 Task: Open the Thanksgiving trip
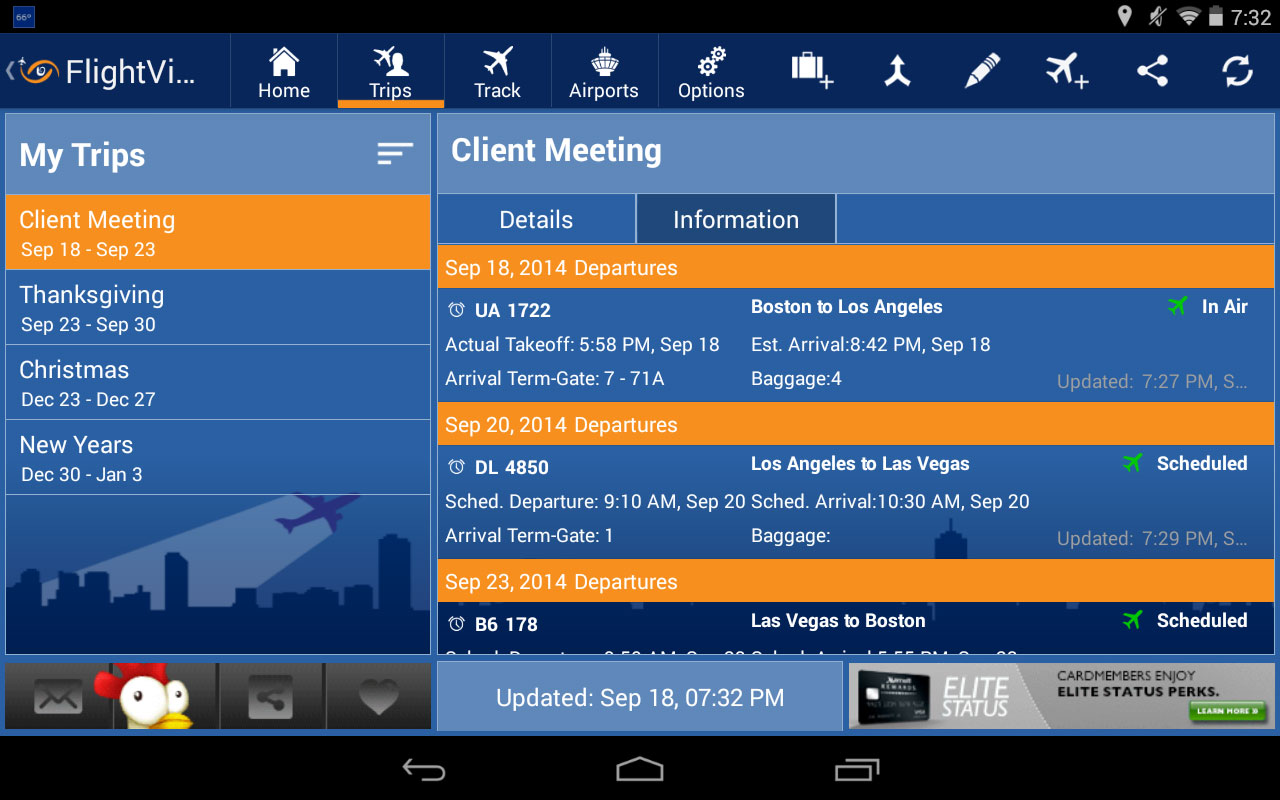pos(217,308)
